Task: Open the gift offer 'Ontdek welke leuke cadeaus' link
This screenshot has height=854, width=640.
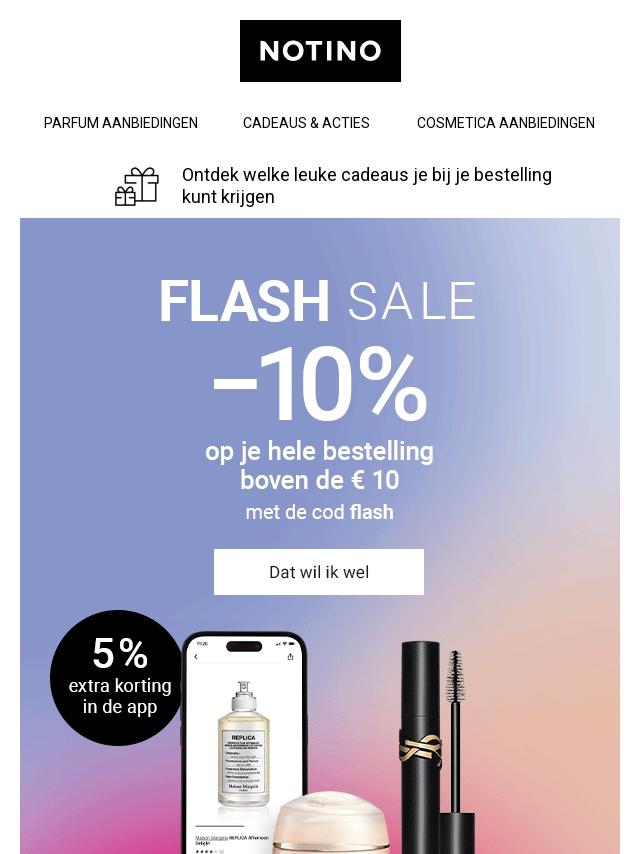Action: pos(366,186)
